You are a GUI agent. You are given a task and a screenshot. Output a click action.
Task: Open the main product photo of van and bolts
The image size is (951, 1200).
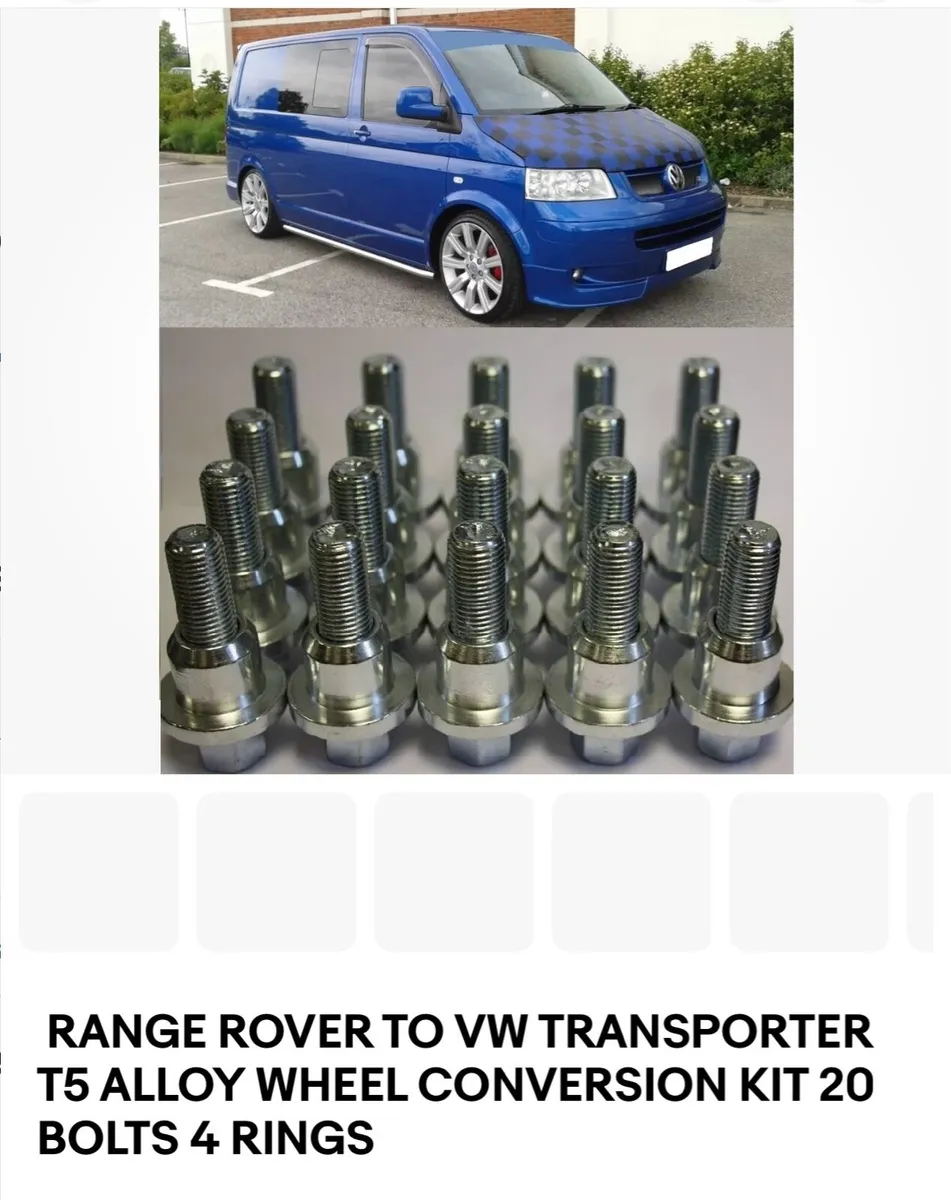[476, 391]
